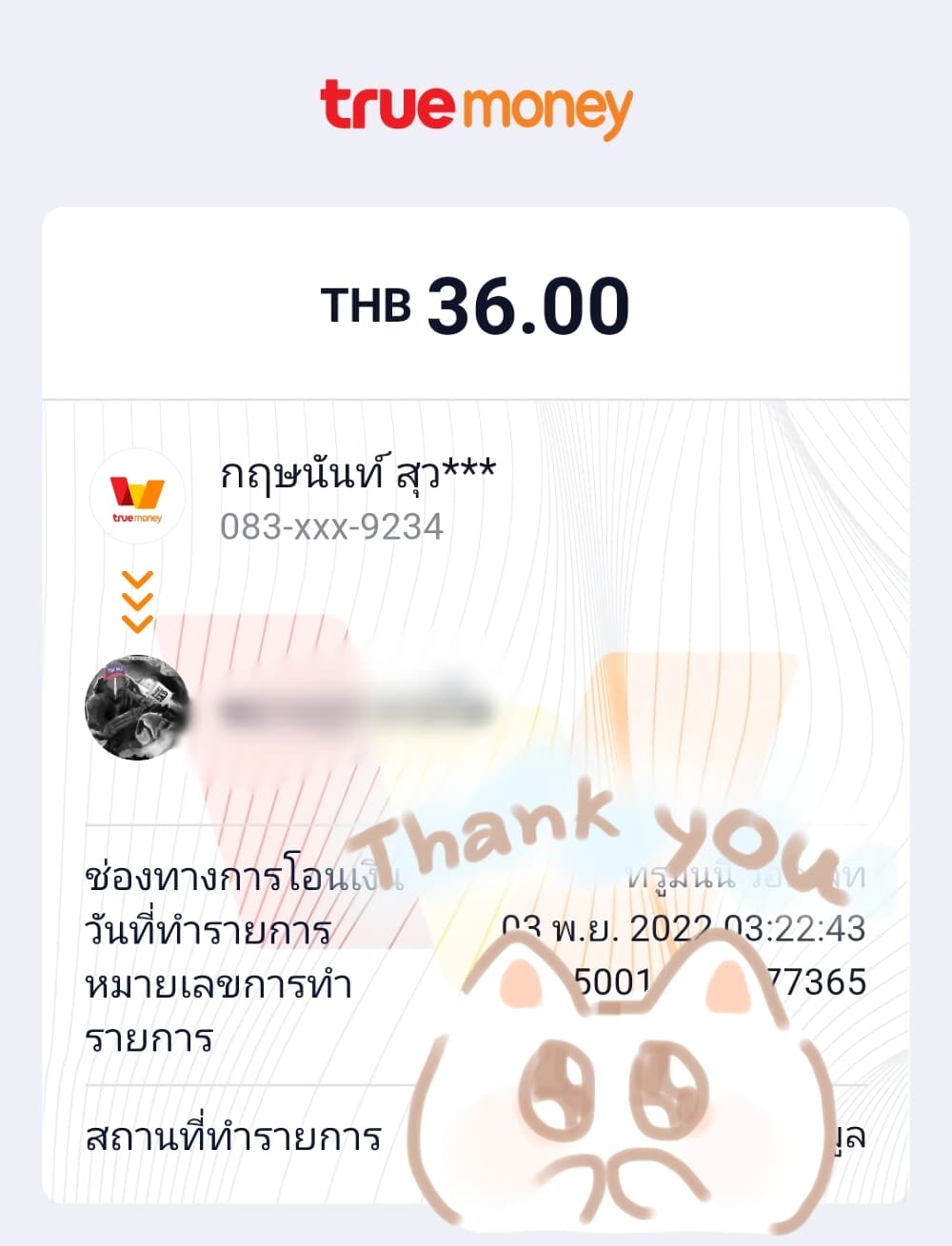Expand the สถานที่ทำรายการ location row

(x=233, y=1136)
